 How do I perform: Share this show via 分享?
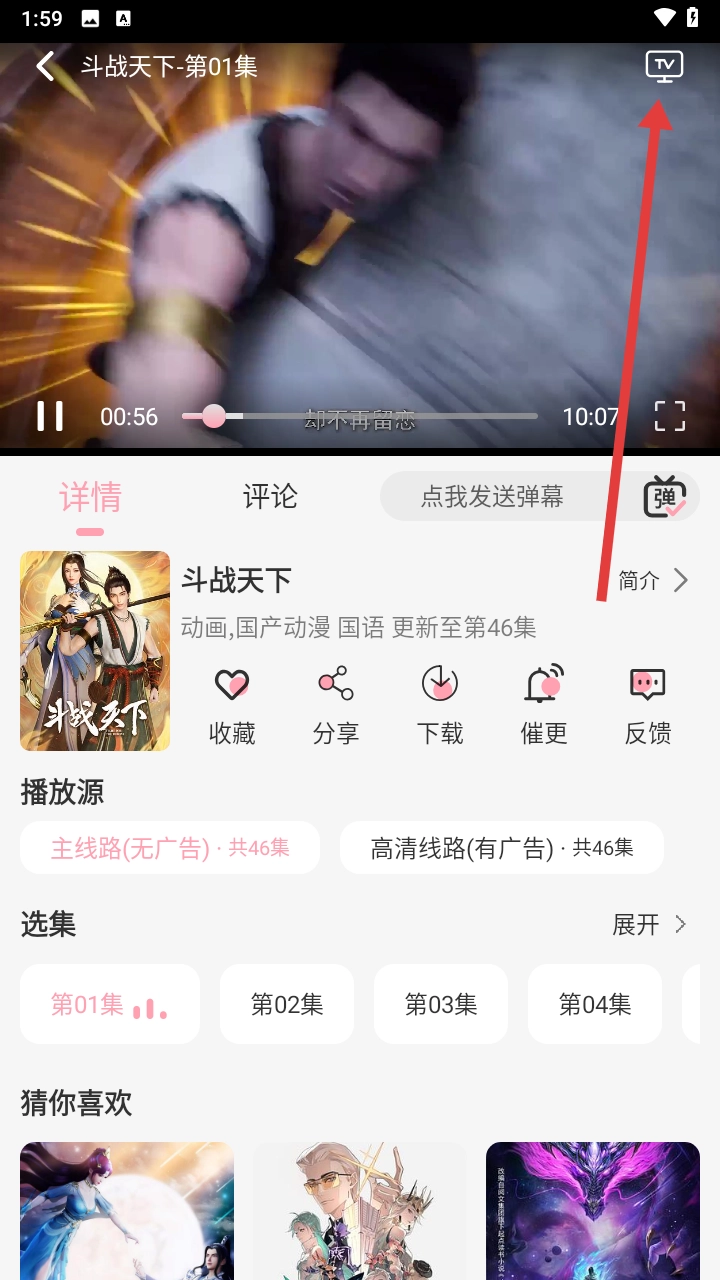tap(336, 705)
